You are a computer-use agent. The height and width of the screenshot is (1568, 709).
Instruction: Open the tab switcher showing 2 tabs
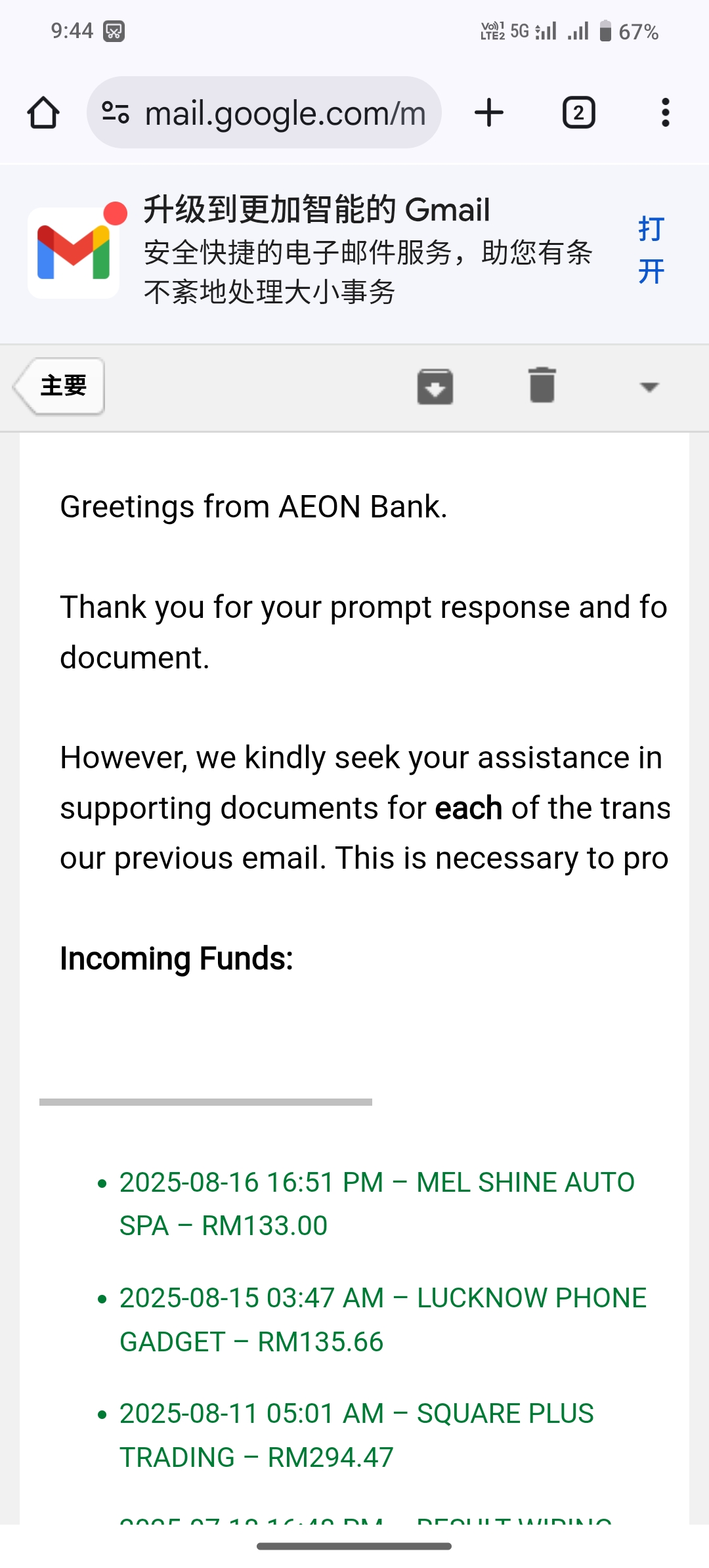tap(578, 113)
